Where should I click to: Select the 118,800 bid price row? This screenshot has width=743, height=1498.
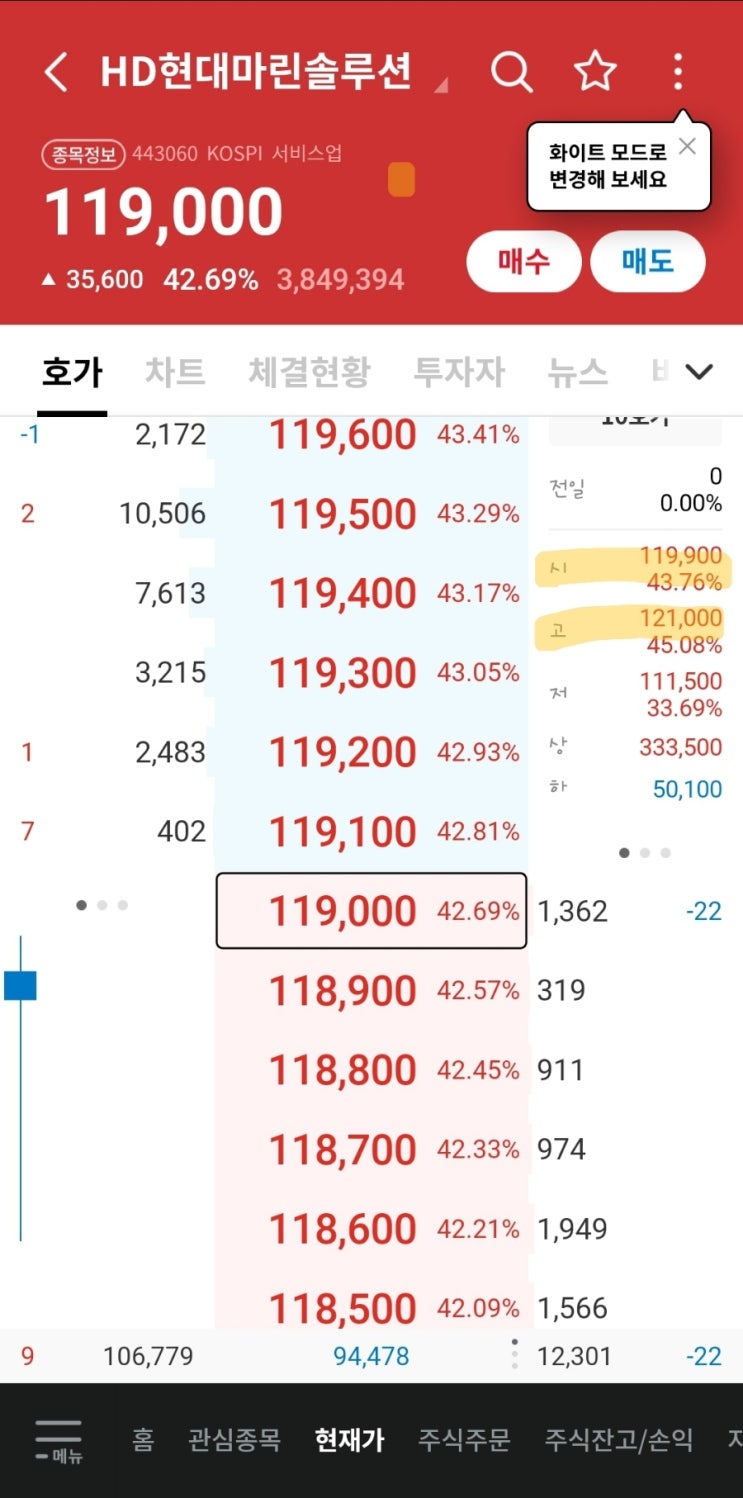tap(371, 1070)
